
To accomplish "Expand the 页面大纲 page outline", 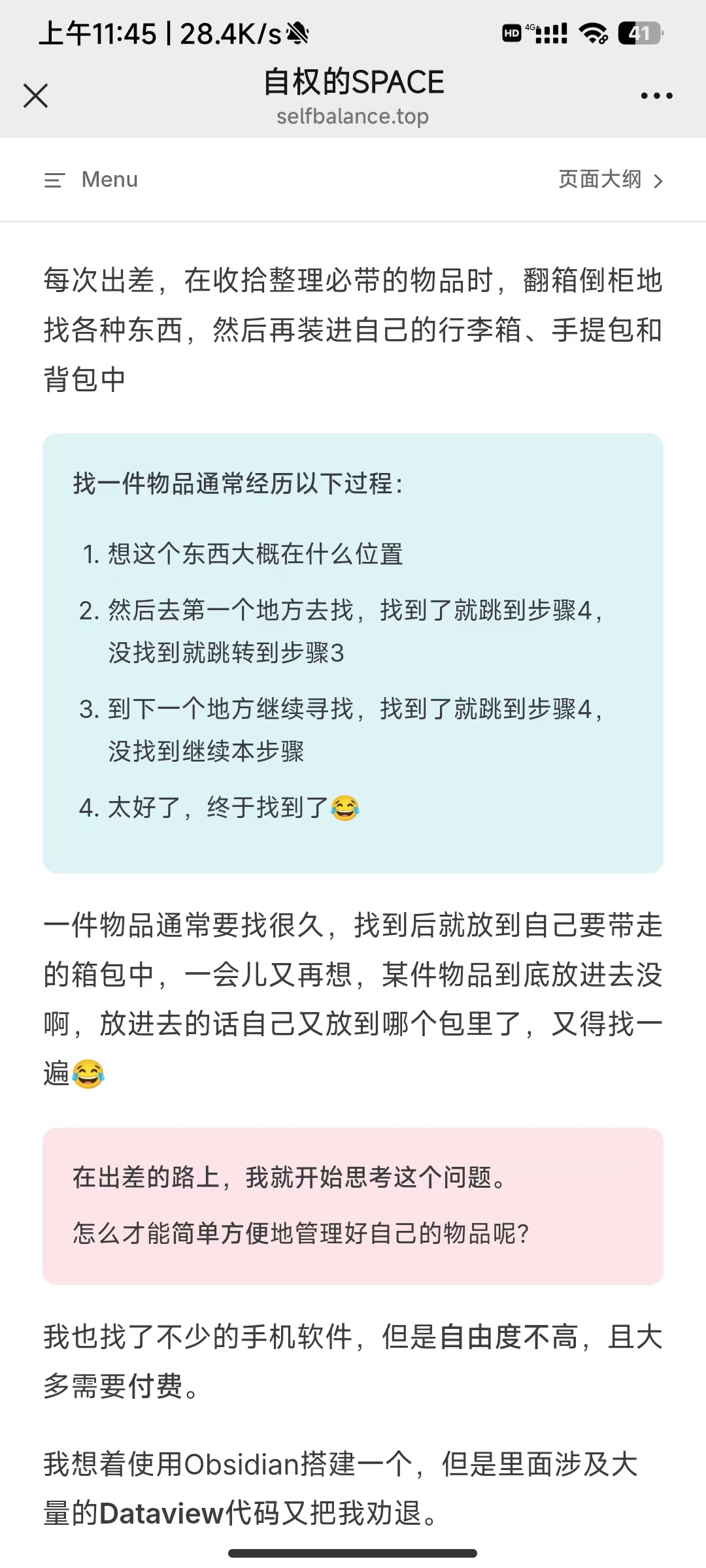I will (611, 180).
